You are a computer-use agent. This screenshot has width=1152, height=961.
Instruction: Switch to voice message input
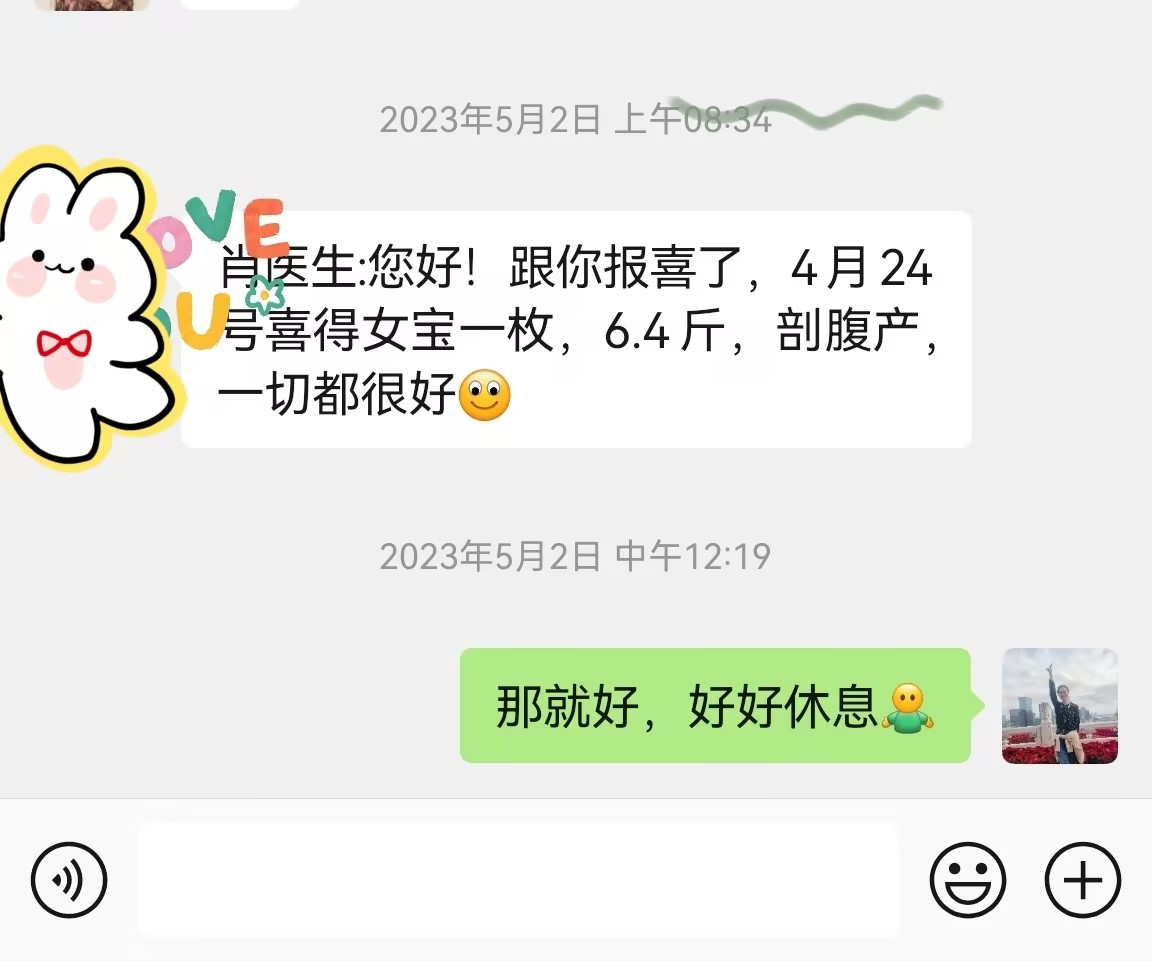69,880
